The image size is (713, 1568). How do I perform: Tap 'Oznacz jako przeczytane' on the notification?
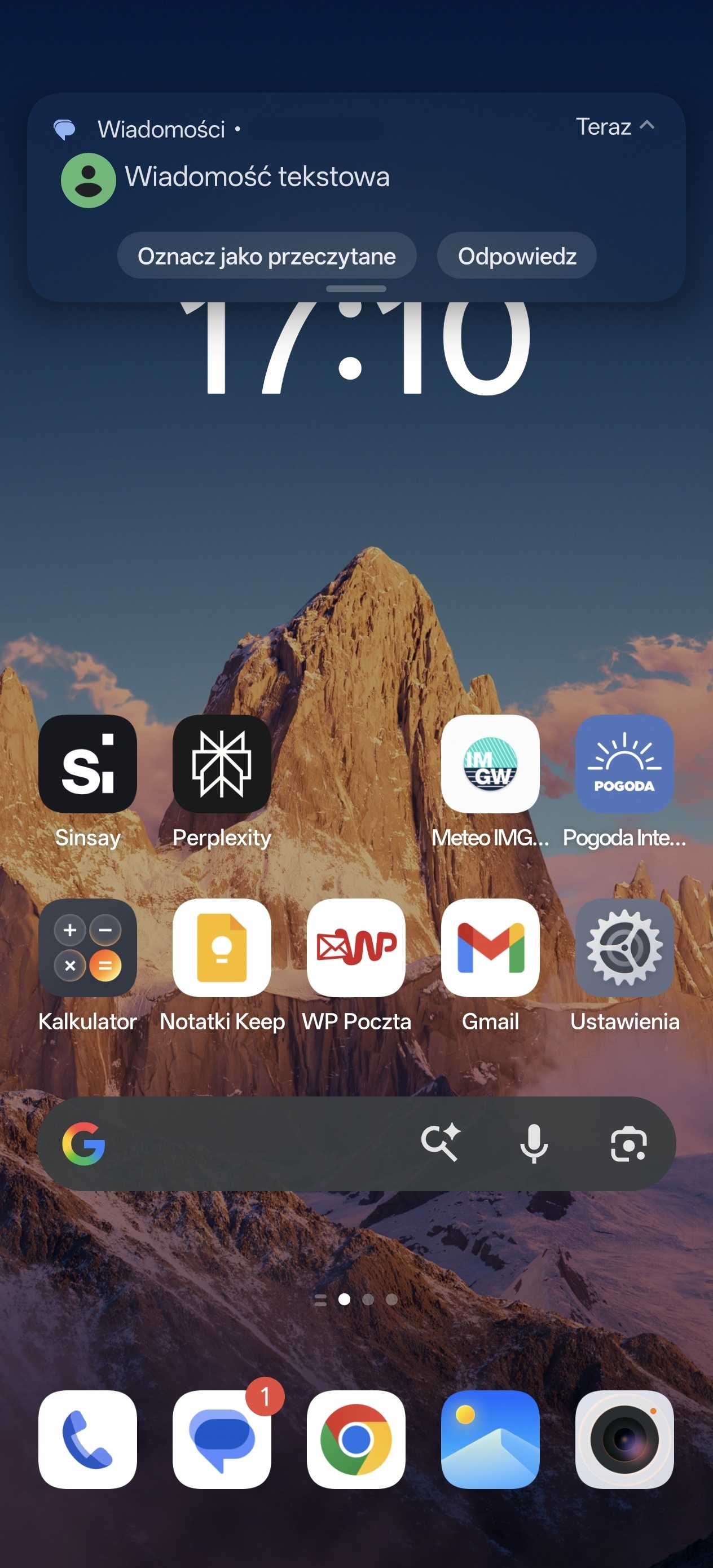(x=267, y=256)
